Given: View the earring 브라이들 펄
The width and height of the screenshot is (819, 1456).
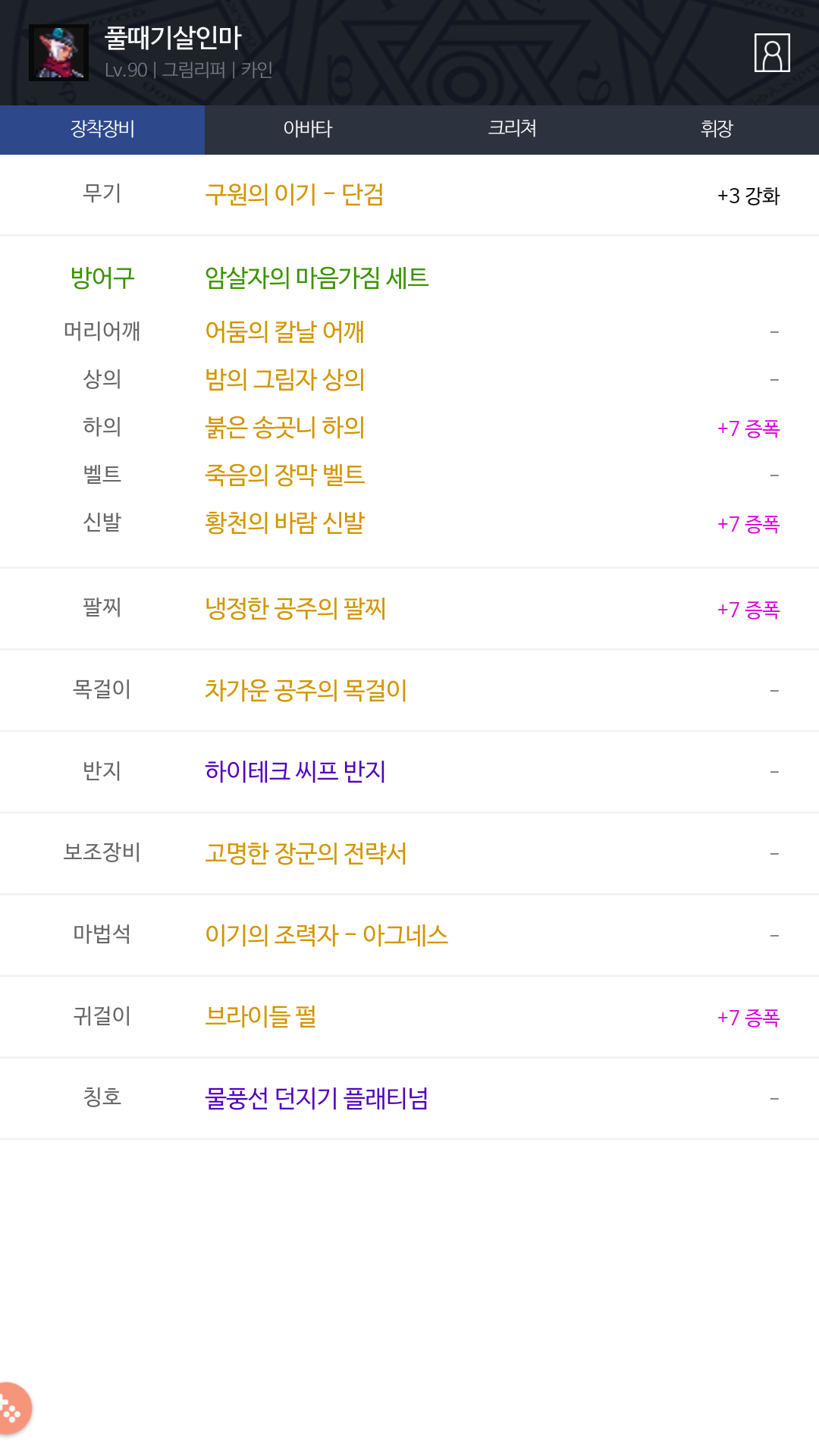Looking at the screenshot, I should [x=261, y=1016].
